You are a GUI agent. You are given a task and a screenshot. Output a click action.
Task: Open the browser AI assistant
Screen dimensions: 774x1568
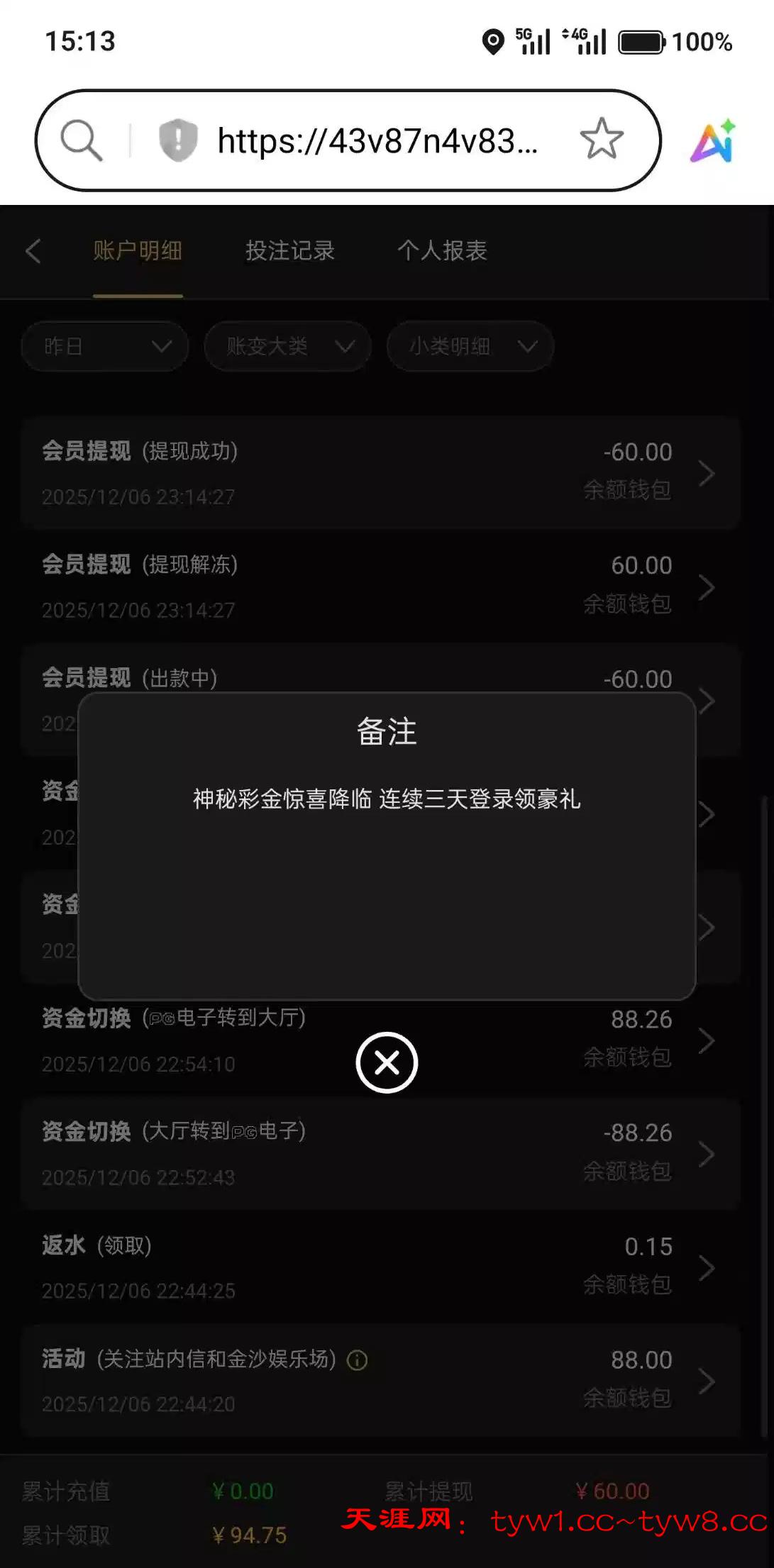coord(713,140)
